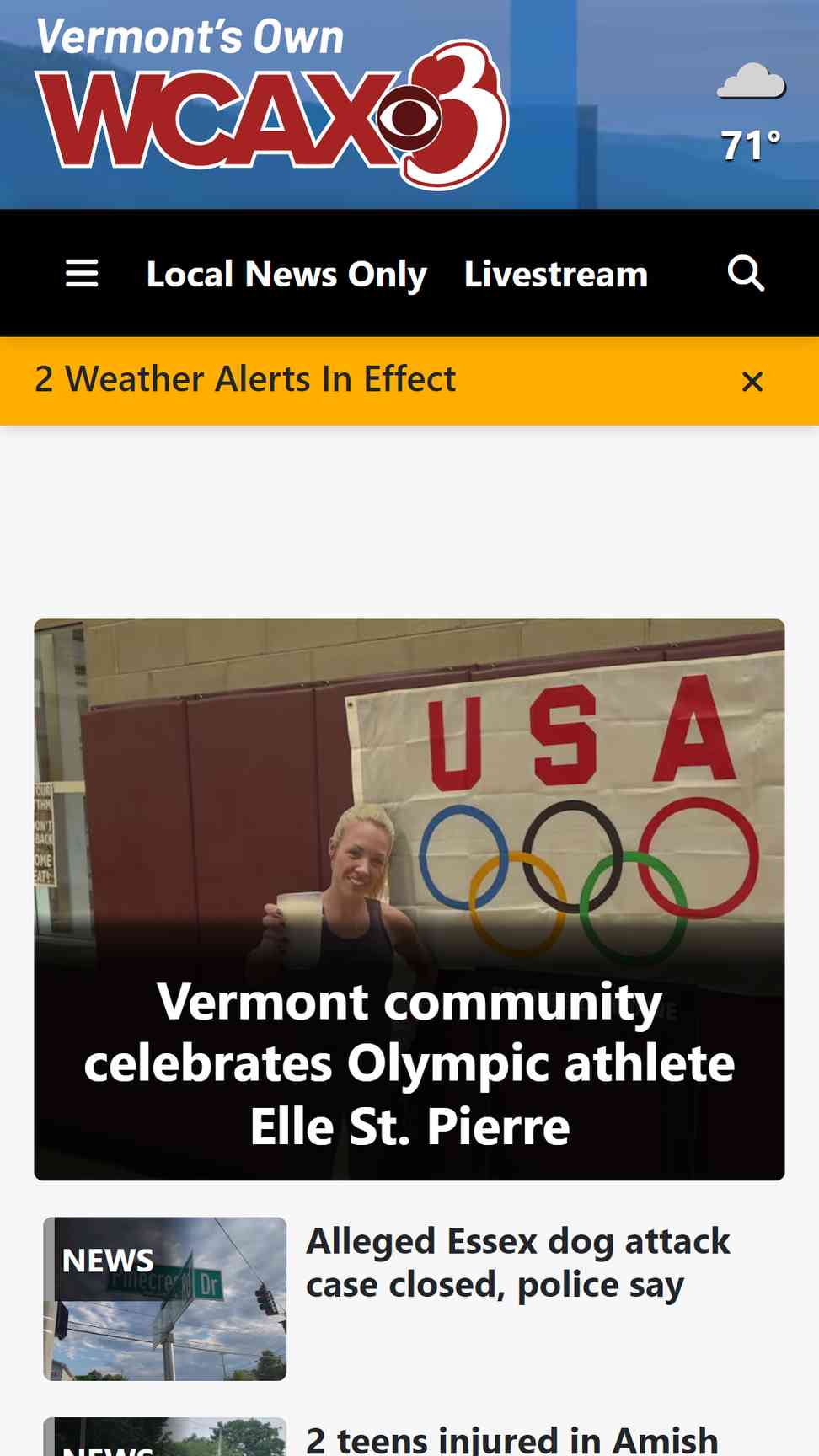Read the Alleged Essex dog attack article
Screen dimensions: 819x1456
click(517, 1263)
